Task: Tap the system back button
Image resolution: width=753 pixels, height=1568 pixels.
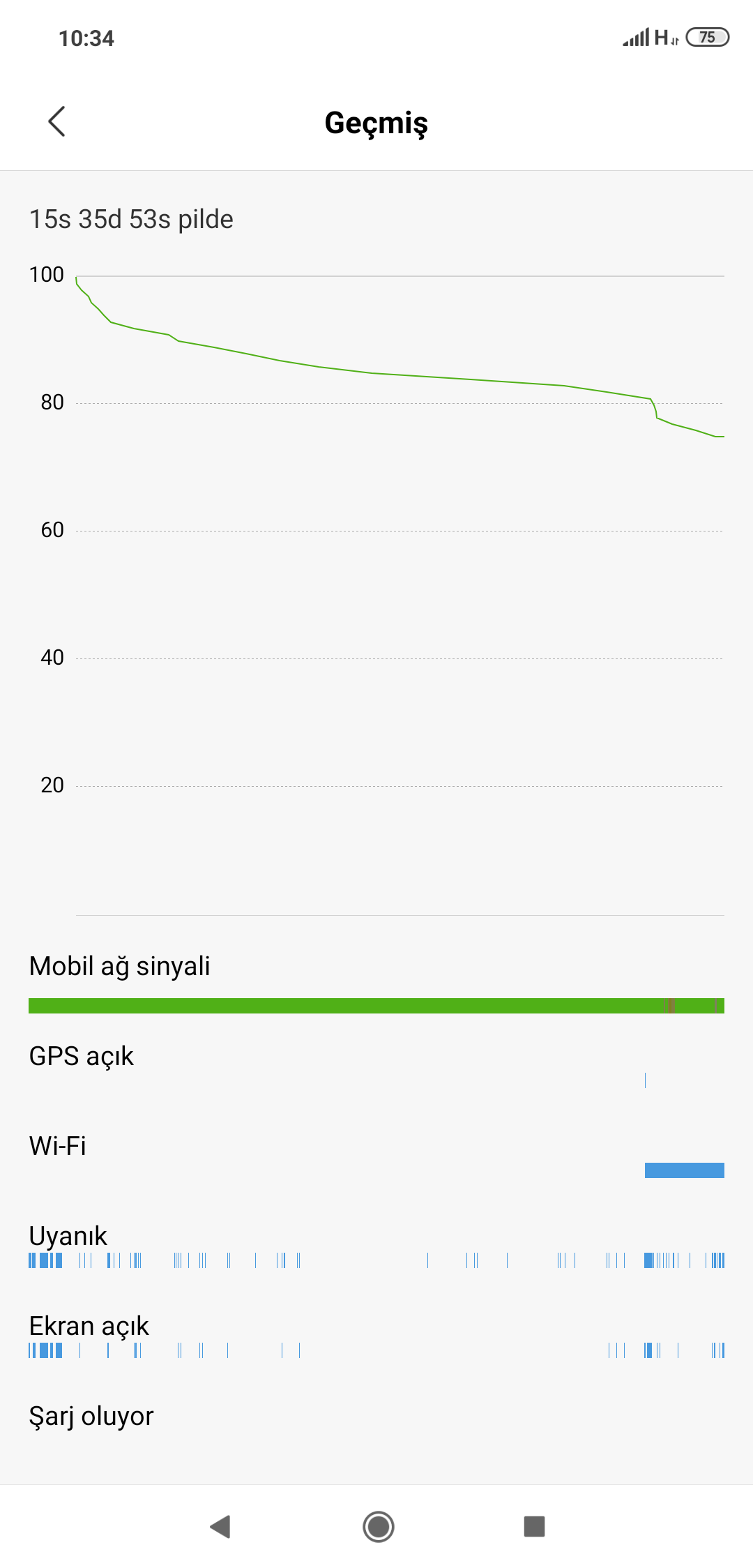Action: coord(220,1526)
